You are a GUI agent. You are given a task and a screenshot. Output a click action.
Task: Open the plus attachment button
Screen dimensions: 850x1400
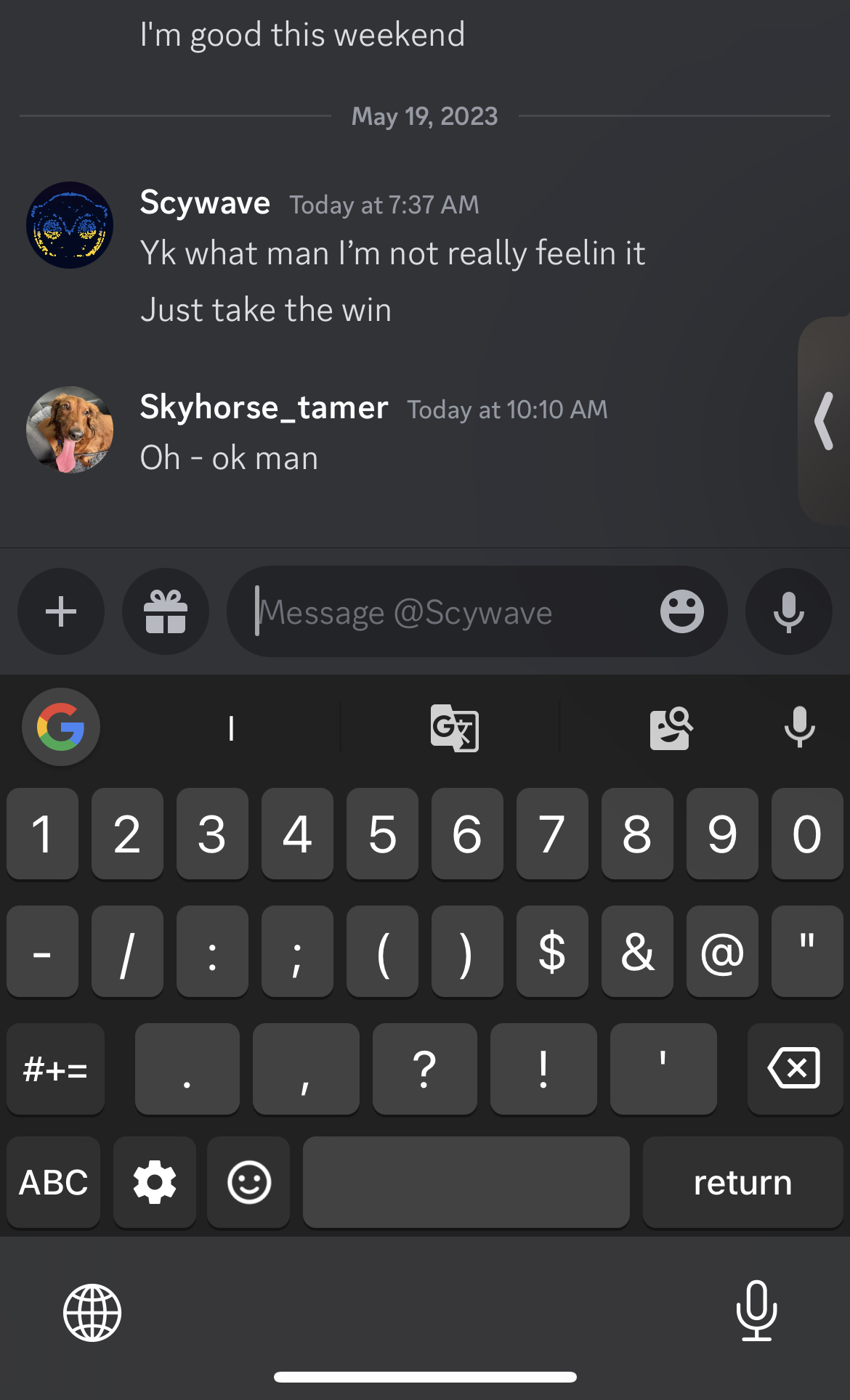[61, 611]
